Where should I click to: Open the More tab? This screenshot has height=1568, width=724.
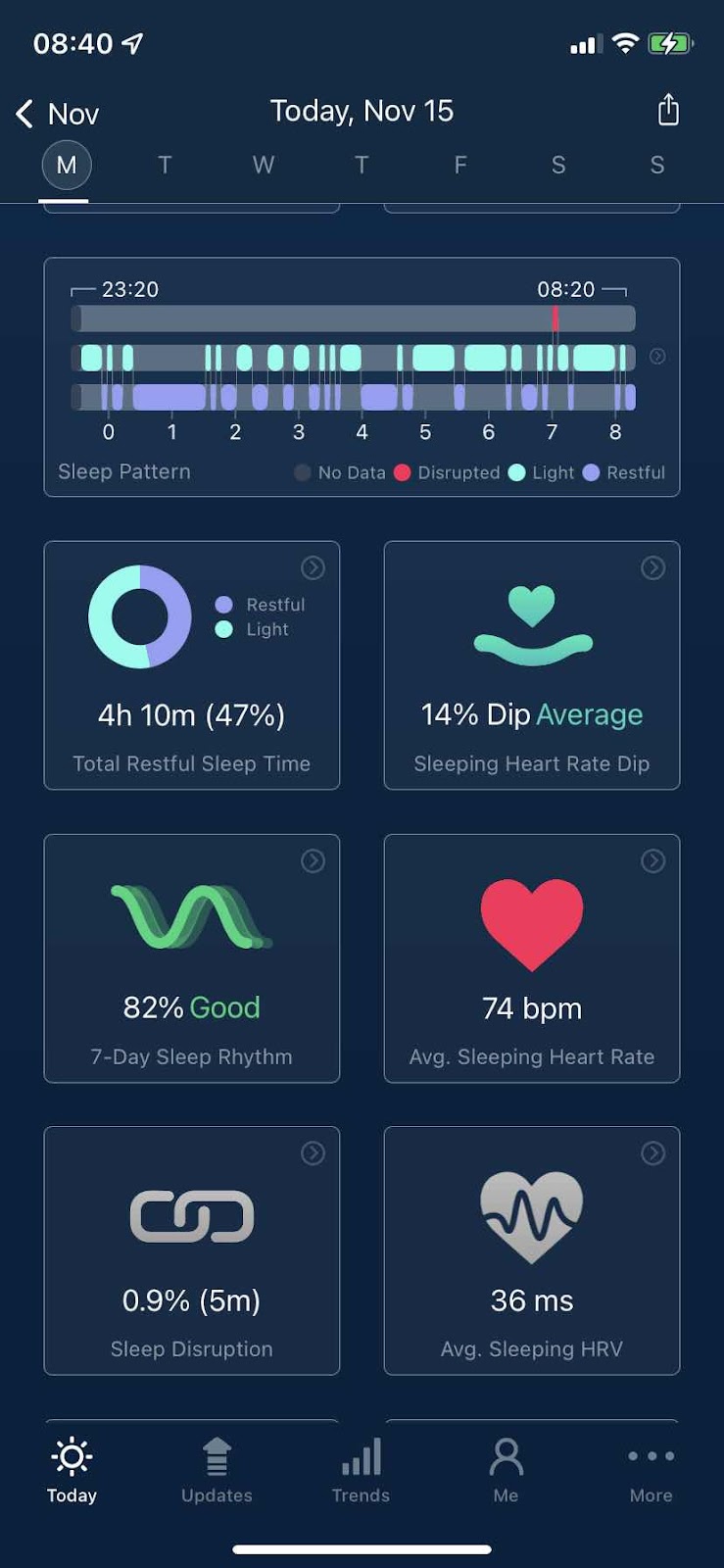click(x=651, y=1470)
